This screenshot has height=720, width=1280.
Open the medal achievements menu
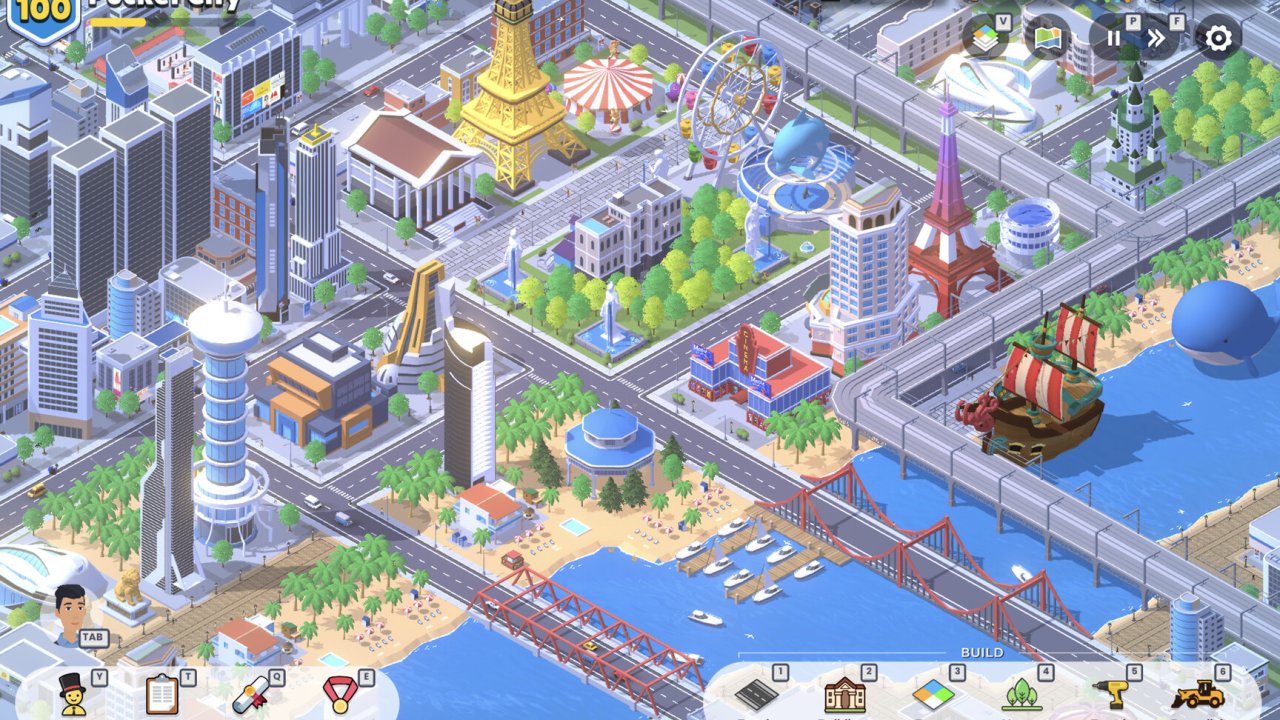click(x=339, y=694)
